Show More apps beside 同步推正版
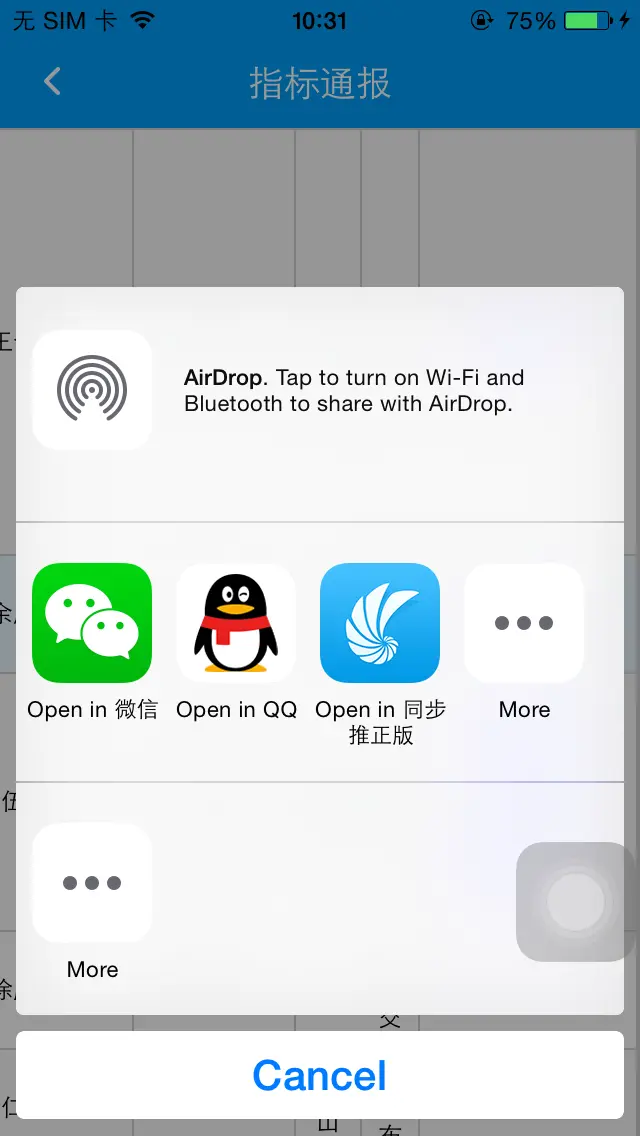The height and width of the screenshot is (1136, 640). pyautogui.click(x=524, y=623)
